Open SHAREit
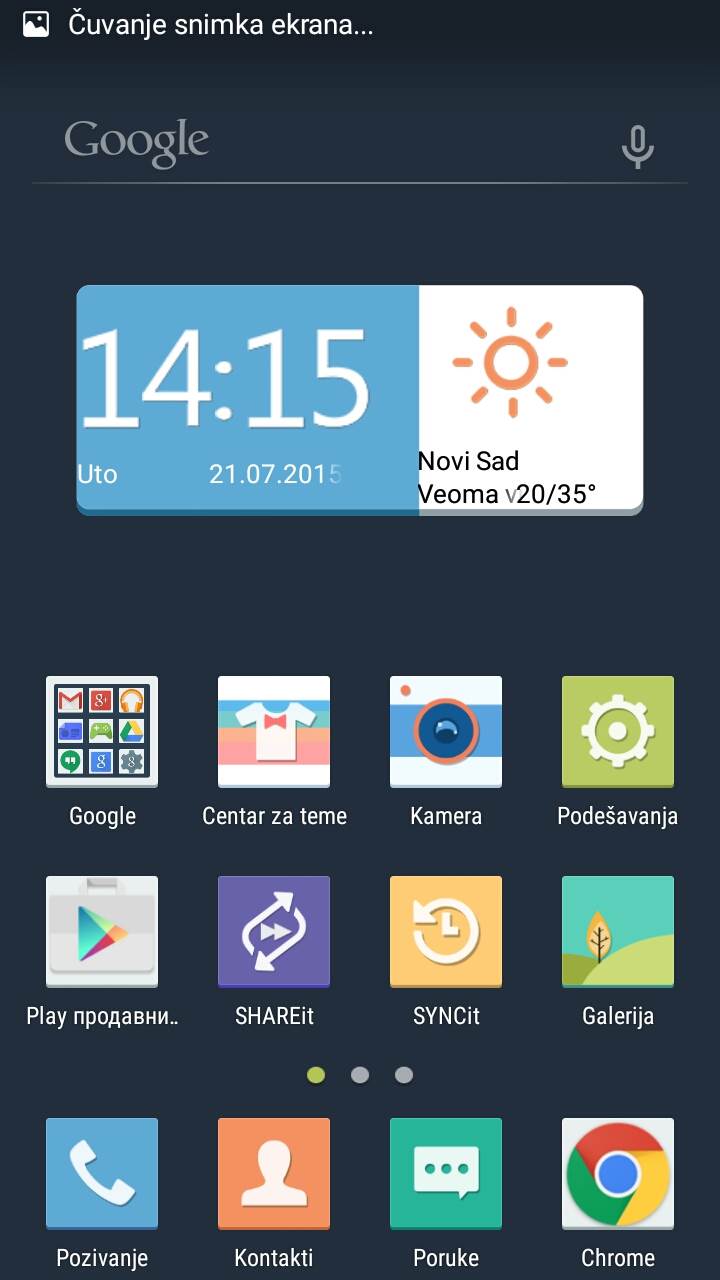The width and height of the screenshot is (720, 1280). coord(274,931)
